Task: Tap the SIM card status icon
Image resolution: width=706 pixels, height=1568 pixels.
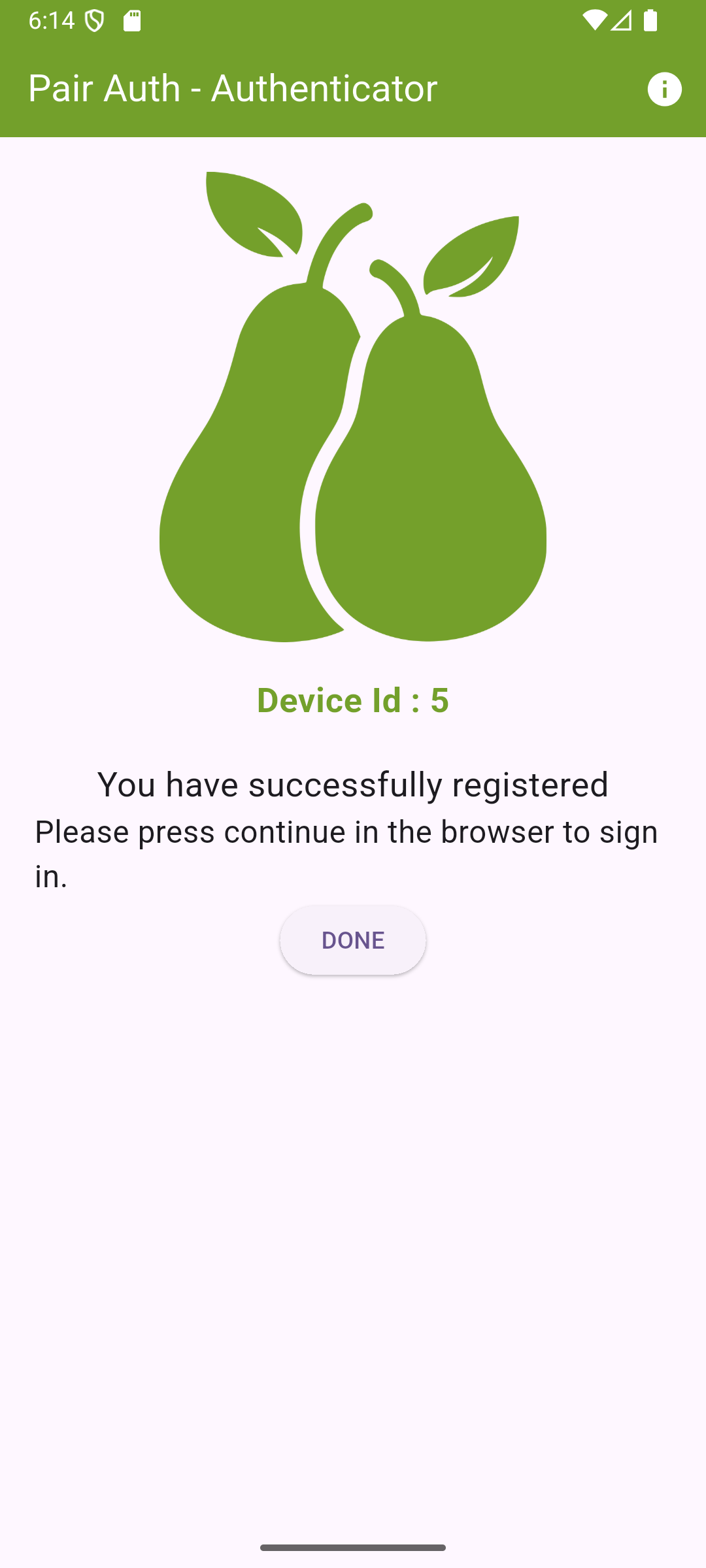Action: pos(133,20)
